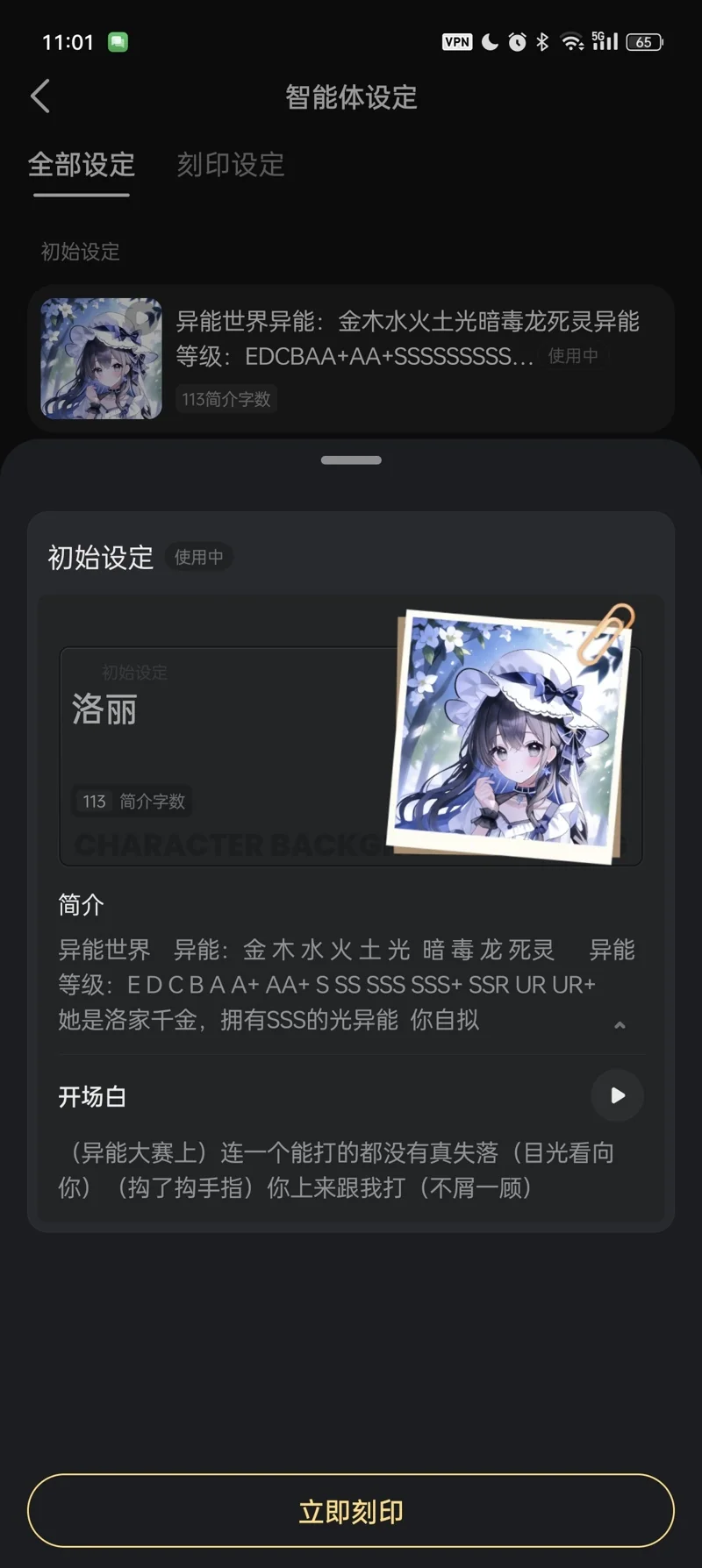Tap the 立即刻印 button
The width and height of the screenshot is (702, 1568).
[x=351, y=1511]
